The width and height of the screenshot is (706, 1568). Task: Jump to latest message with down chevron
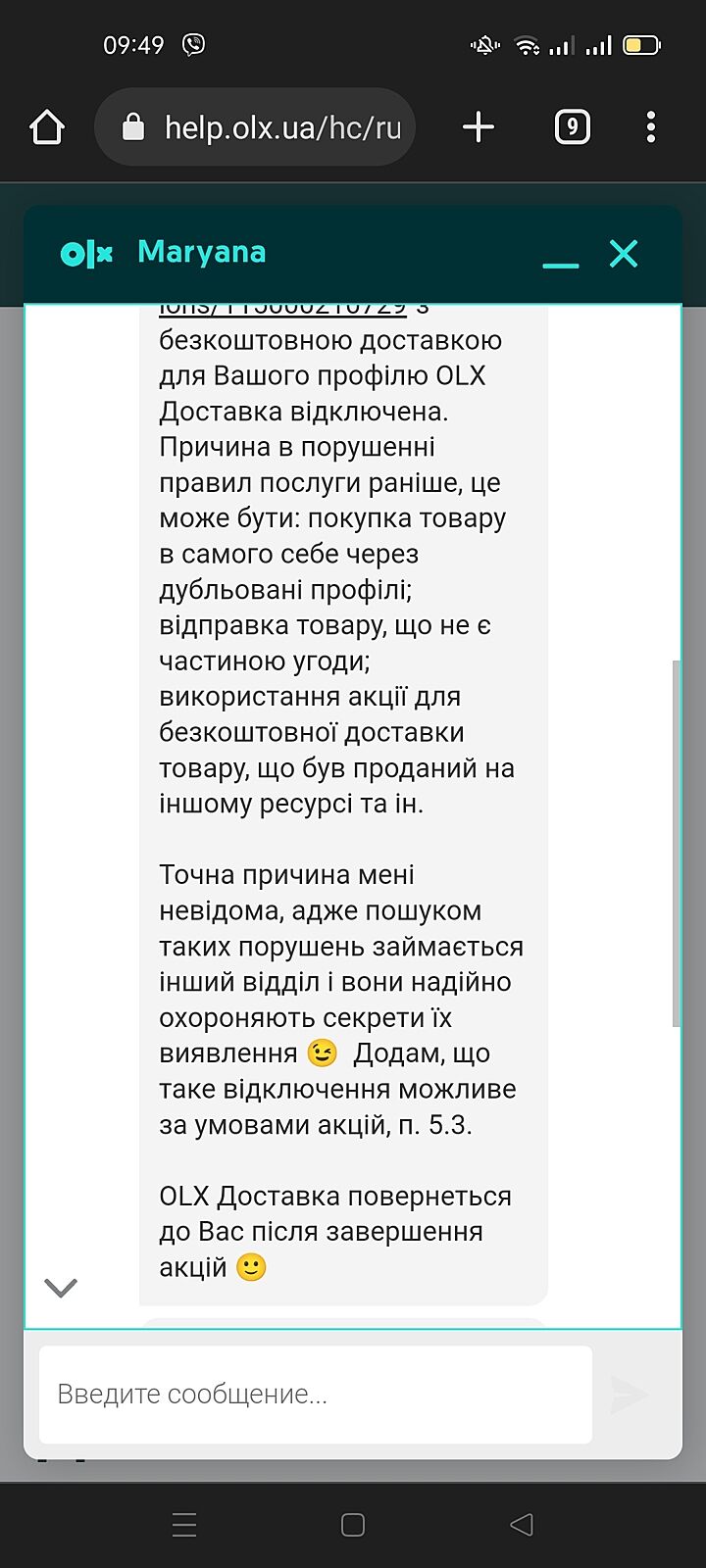(61, 1287)
